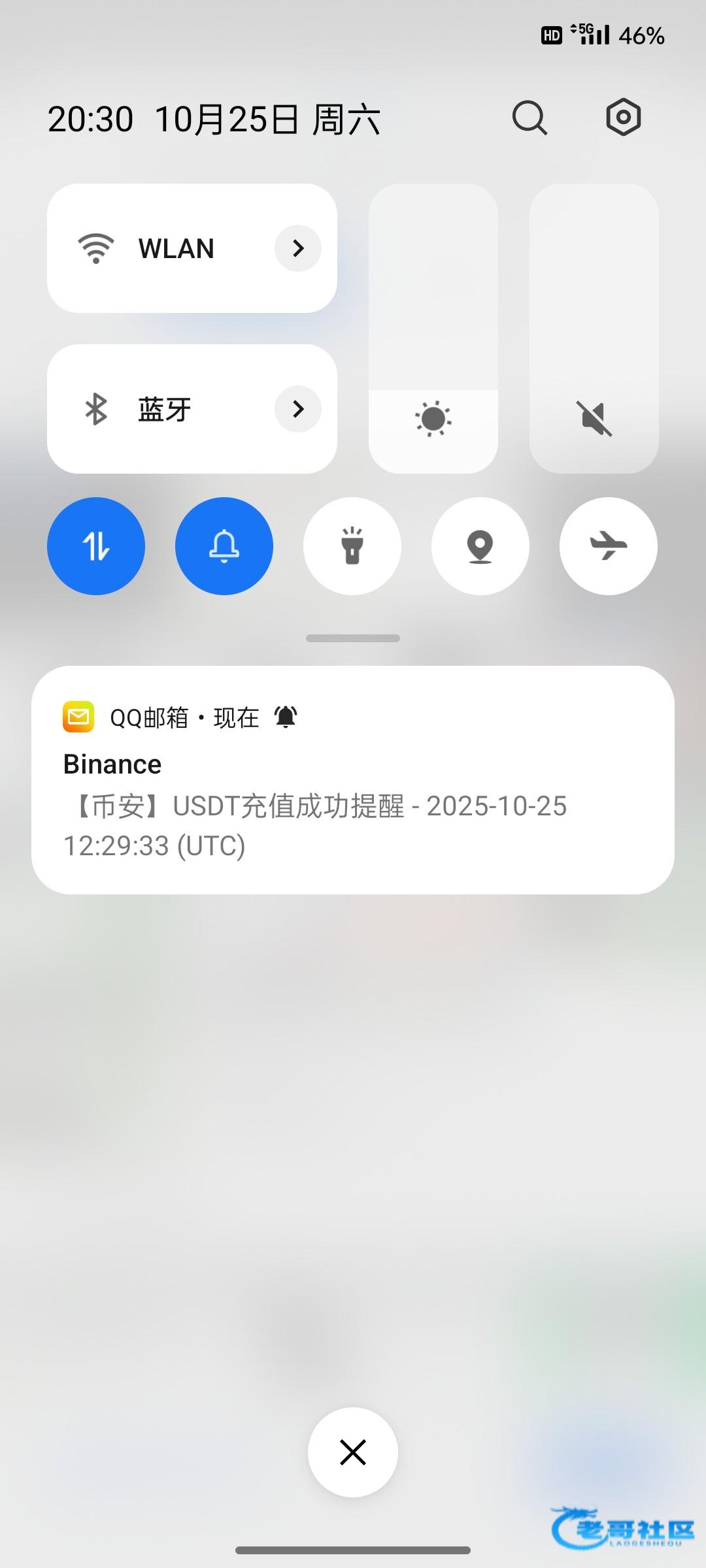Clear all notifications with the X button
The height and width of the screenshot is (1568, 706).
click(x=353, y=1452)
